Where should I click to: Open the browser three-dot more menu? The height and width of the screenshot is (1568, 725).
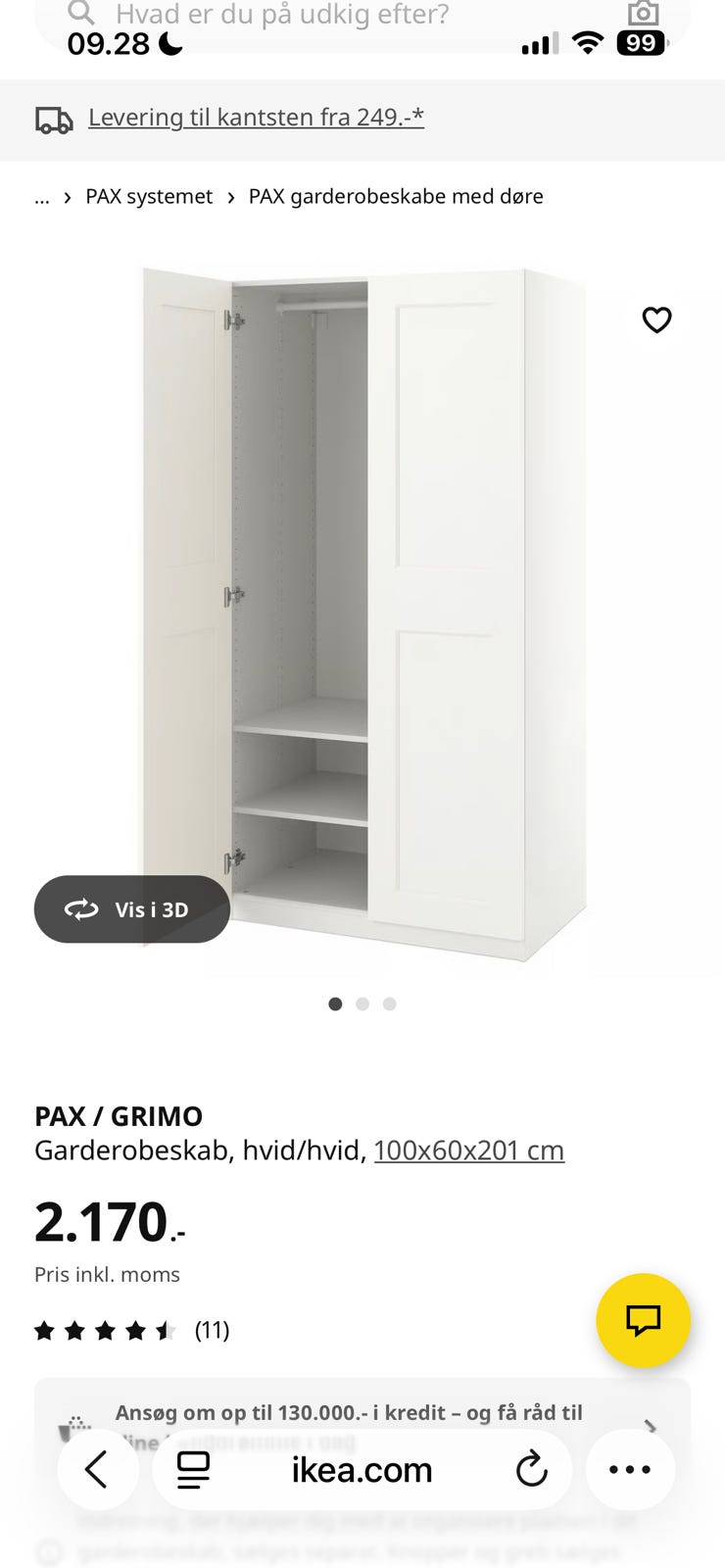click(630, 1470)
